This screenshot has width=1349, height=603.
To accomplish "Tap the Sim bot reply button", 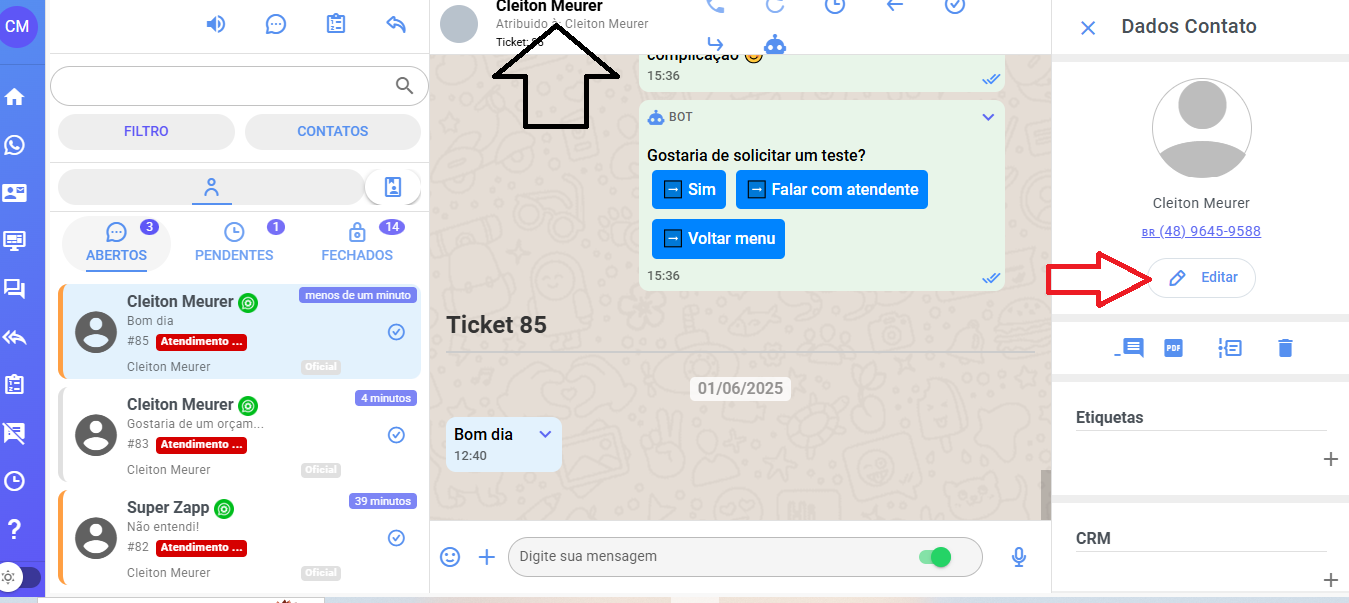I will click(x=689, y=190).
